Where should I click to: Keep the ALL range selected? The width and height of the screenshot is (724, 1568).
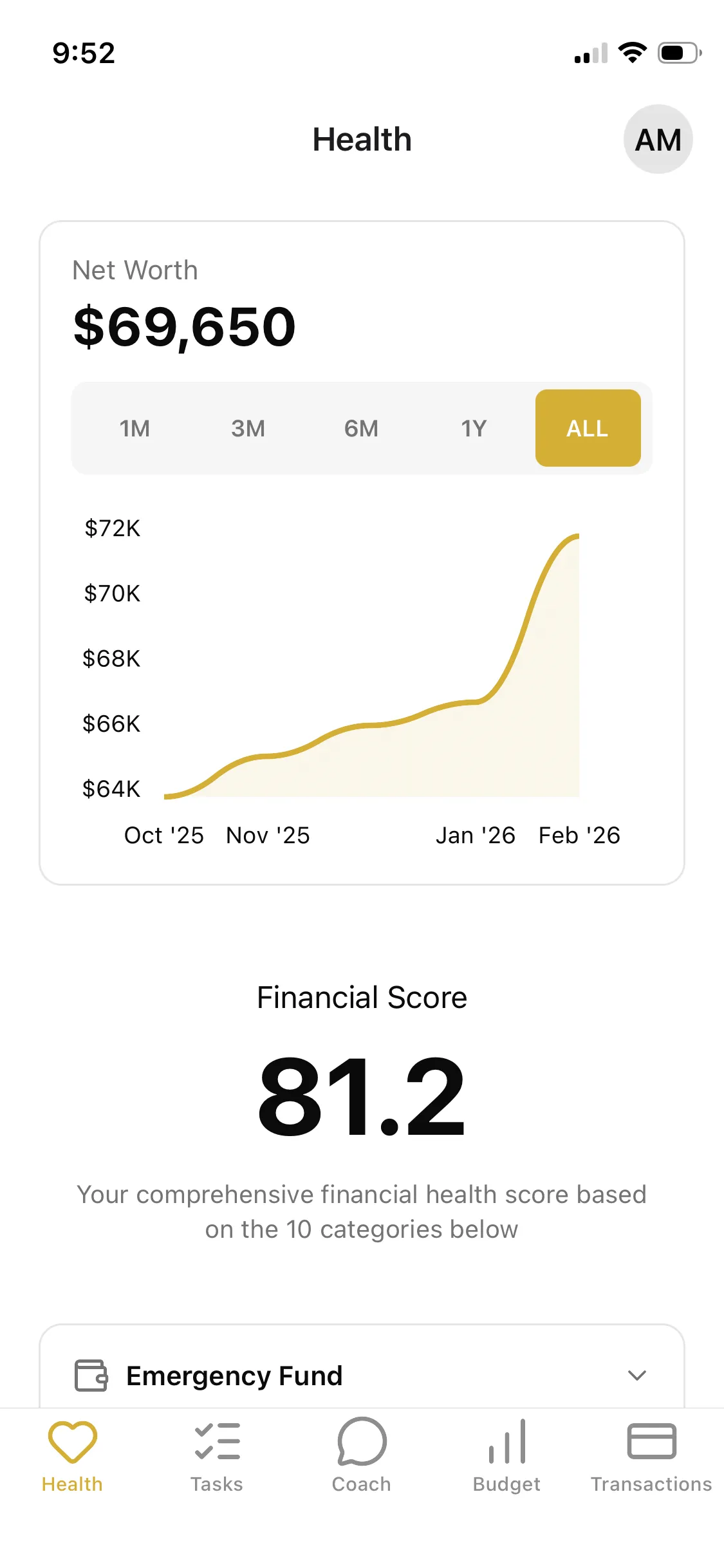588,427
